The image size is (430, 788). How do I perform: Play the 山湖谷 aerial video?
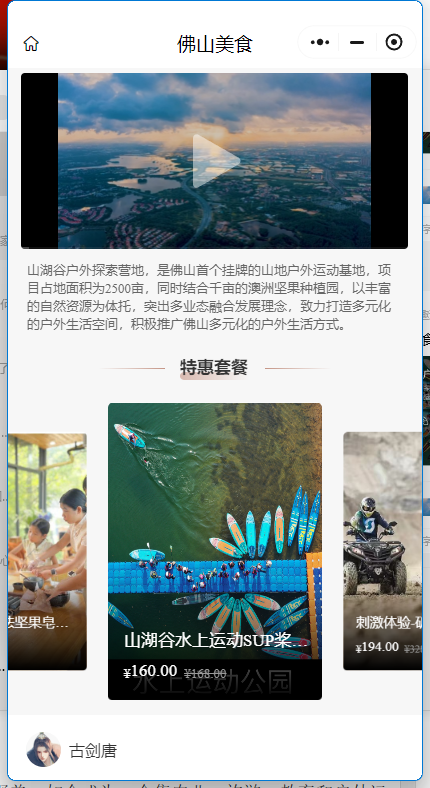click(216, 161)
